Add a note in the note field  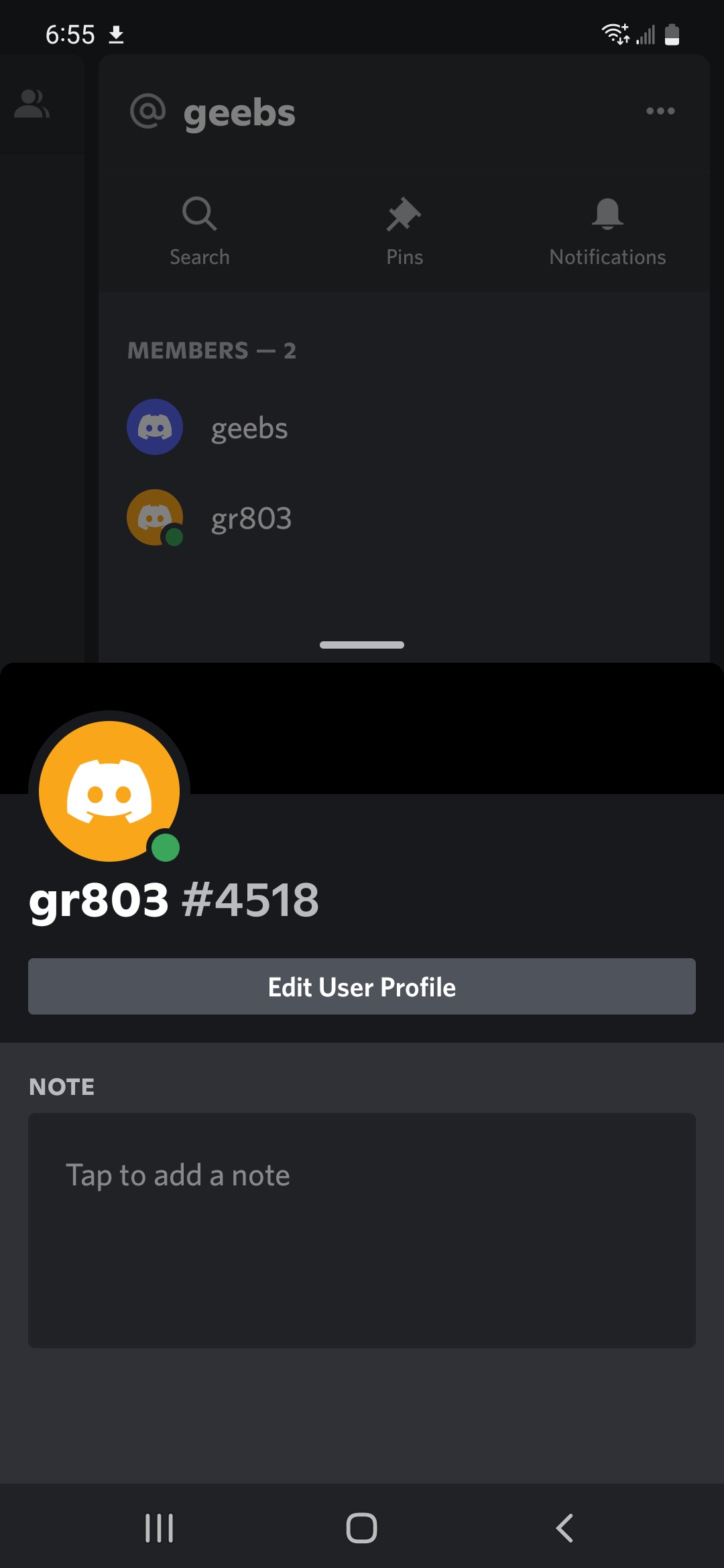click(362, 1230)
